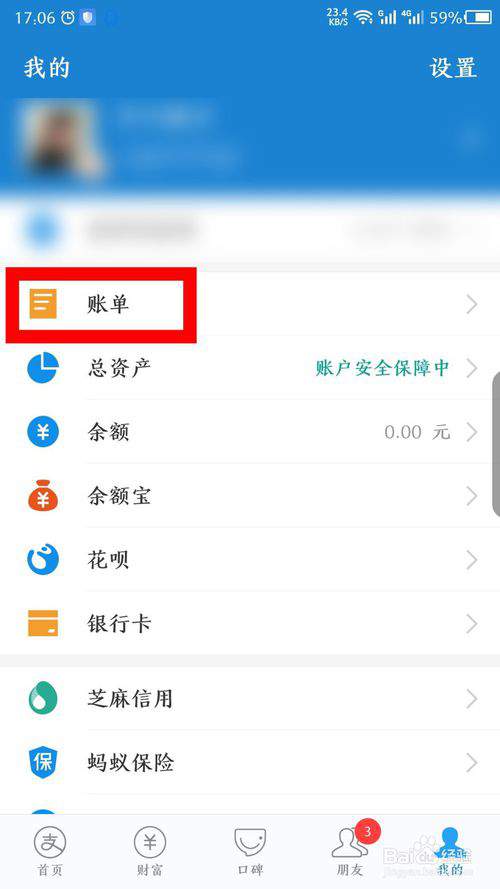
Task: Switch to the 首页 tab
Action: tap(50, 851)
